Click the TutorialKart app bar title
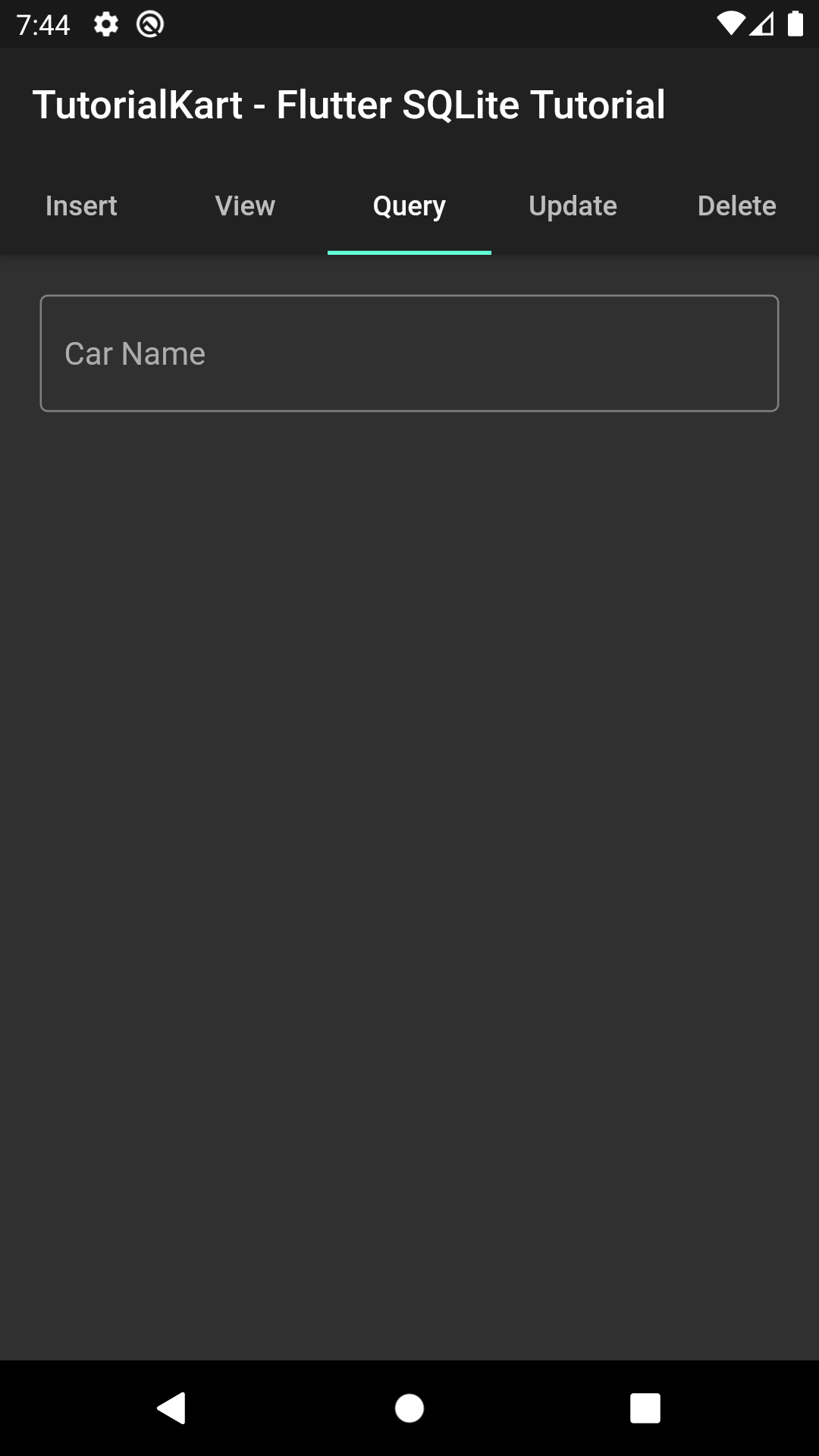Screen dimensions: 819x1456 pos(349,105)
